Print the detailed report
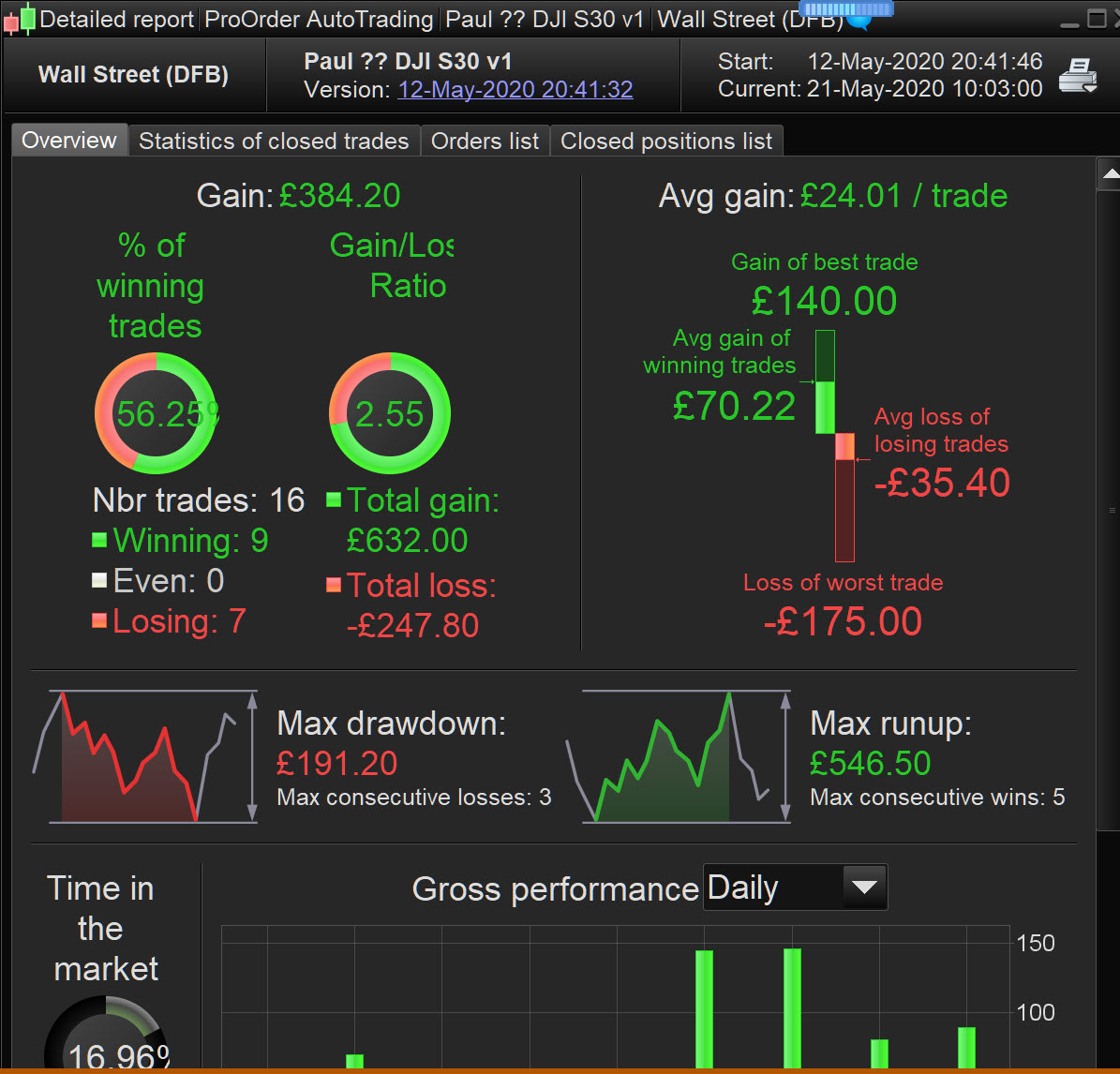The image size is (1120, 1074). [1078, 76]
